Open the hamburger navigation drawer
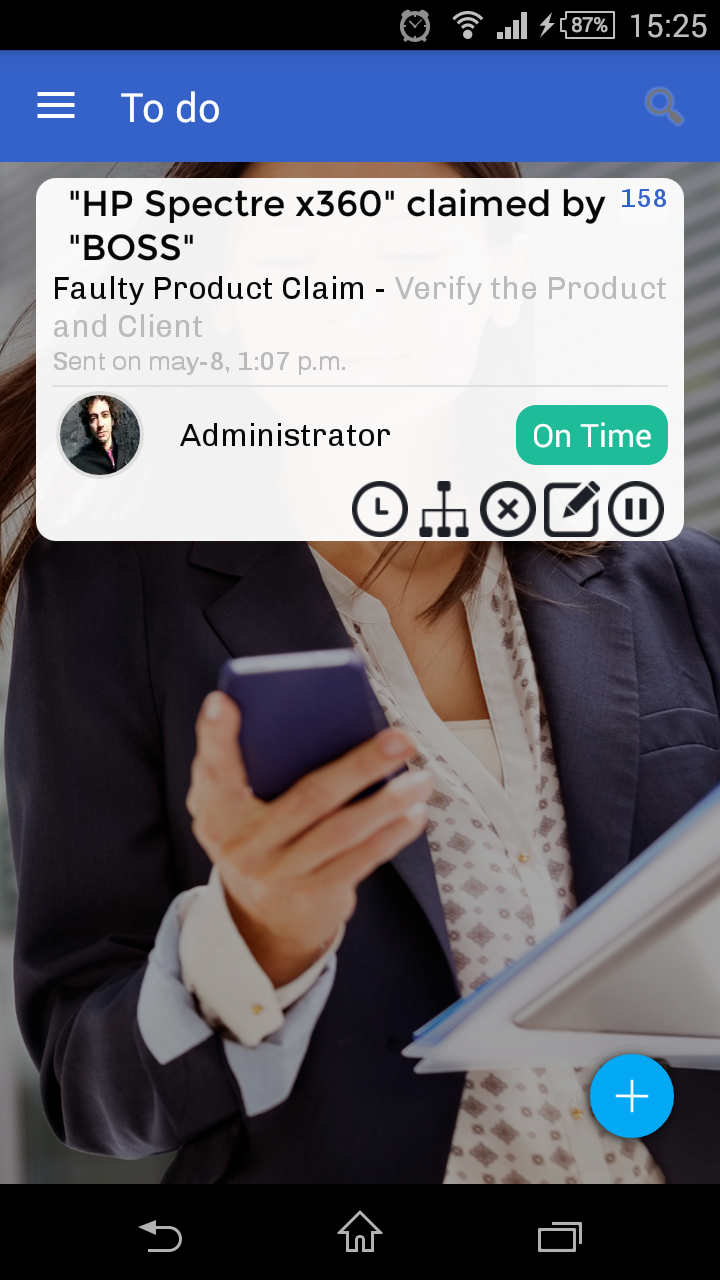This screenshot has width=720, height=1280. point(56,106)
